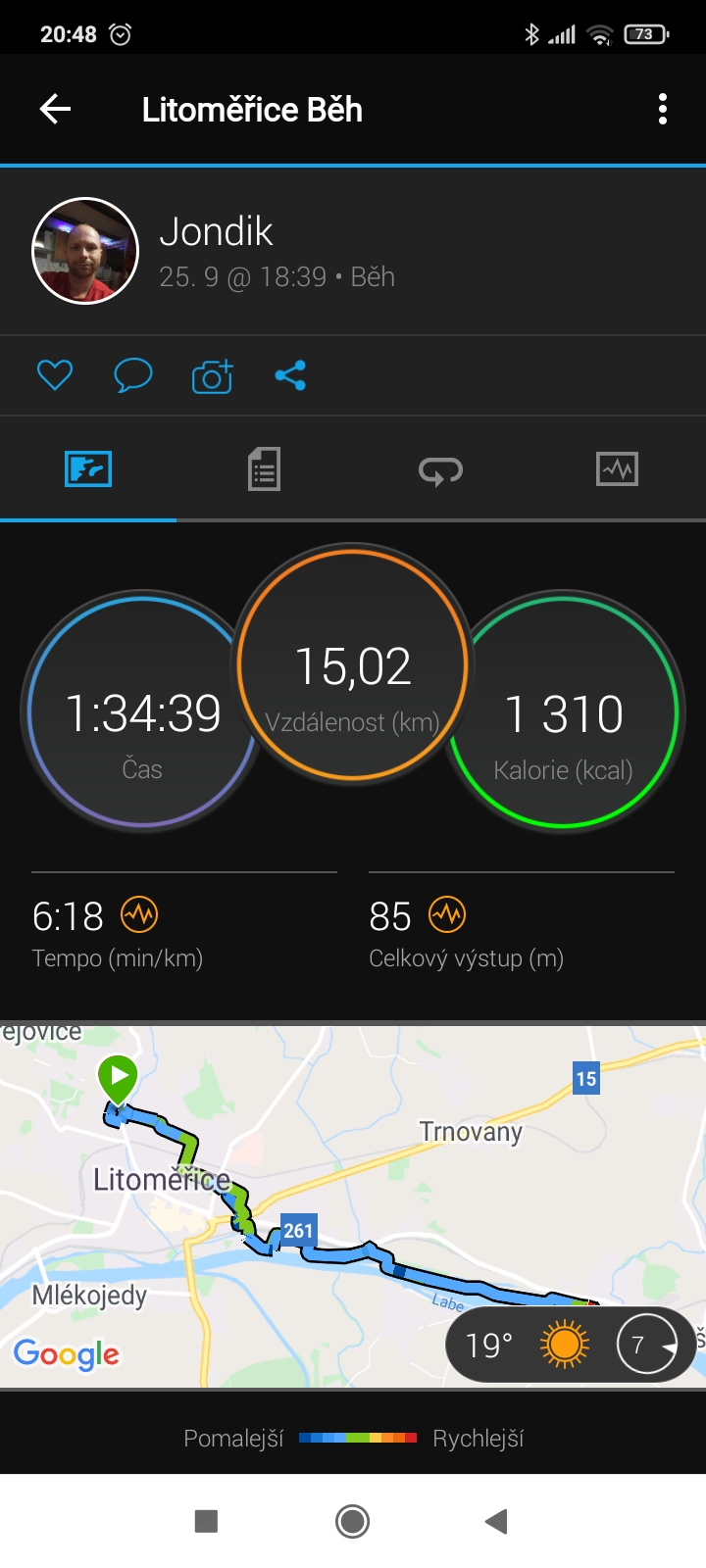Open the comments bubble
706x1568 pixels.
coord(133,375)
